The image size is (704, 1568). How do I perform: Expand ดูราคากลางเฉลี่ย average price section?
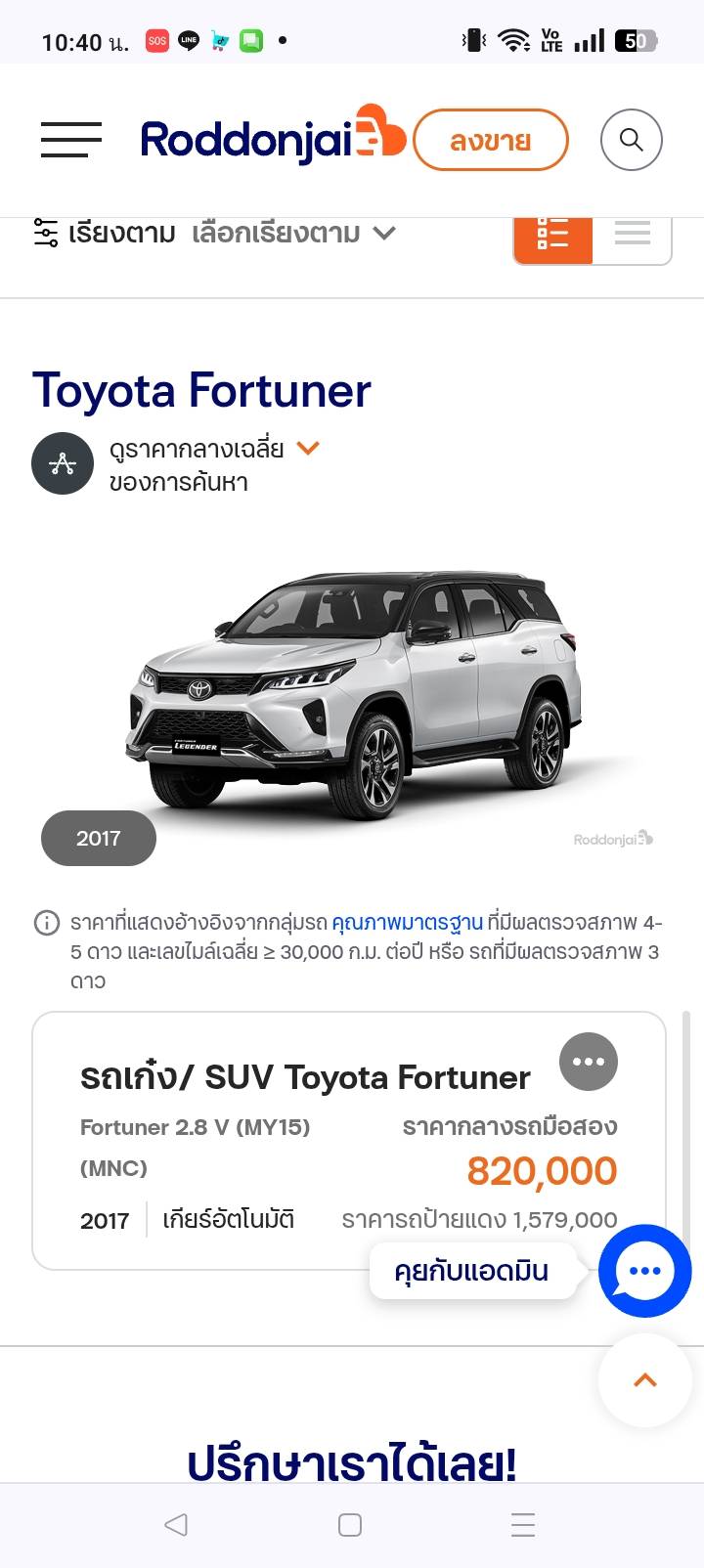pos(215,463)
